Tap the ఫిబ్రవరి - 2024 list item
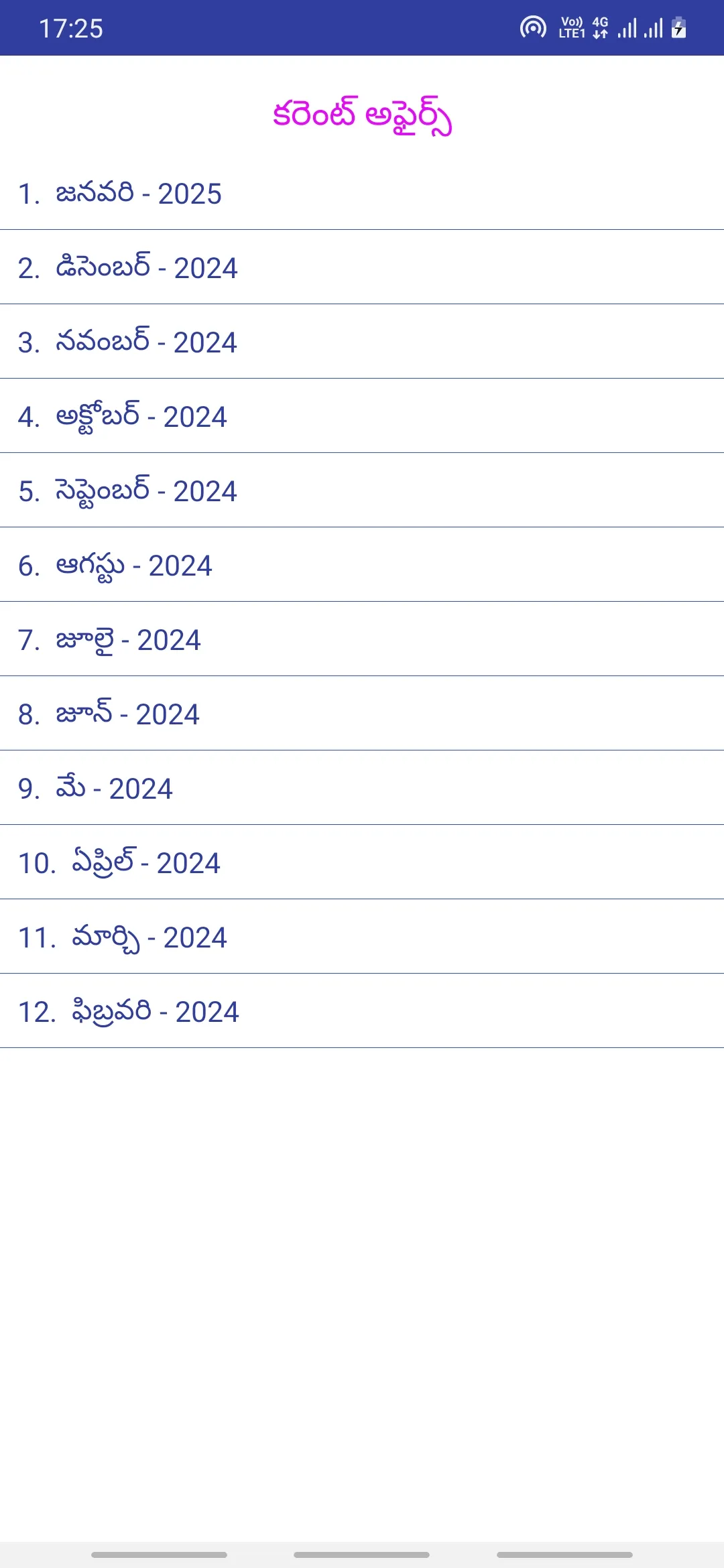The height and width of the screenshot is (1568, 724). coord(362,1011)
